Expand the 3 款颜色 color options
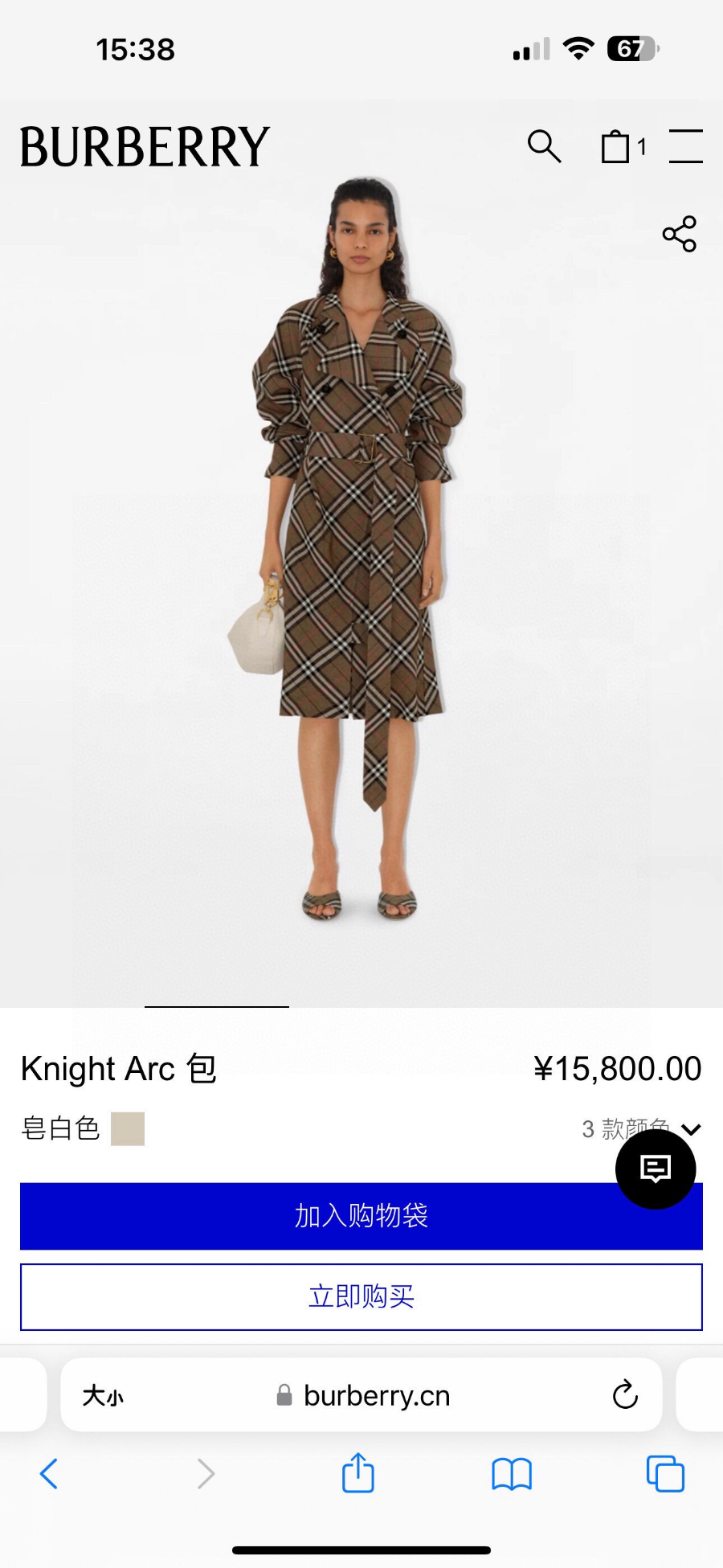The width and height of the screenshot is (723, 1568). 690,1128
